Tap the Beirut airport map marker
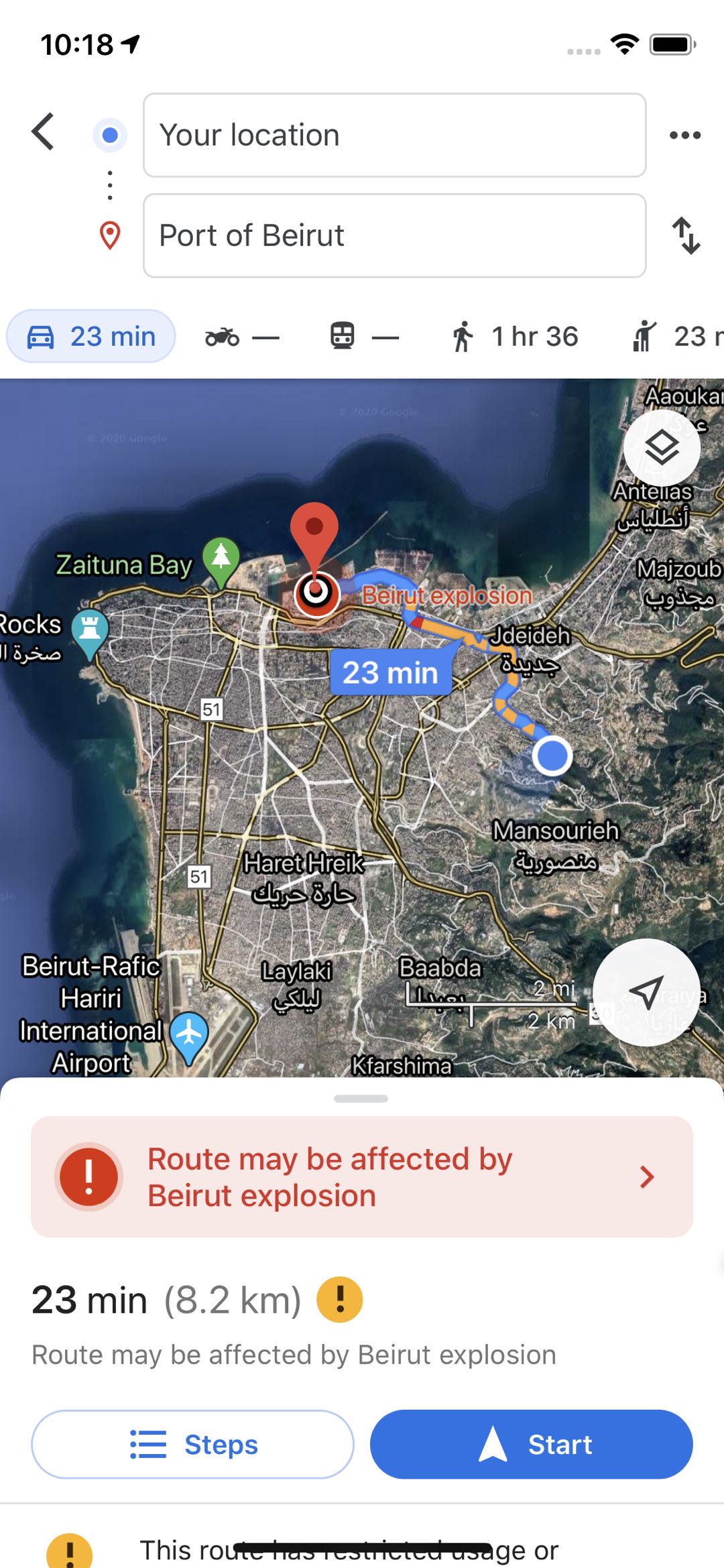The height and width of the screenshot is (1568, 724). pos(189,1034)
